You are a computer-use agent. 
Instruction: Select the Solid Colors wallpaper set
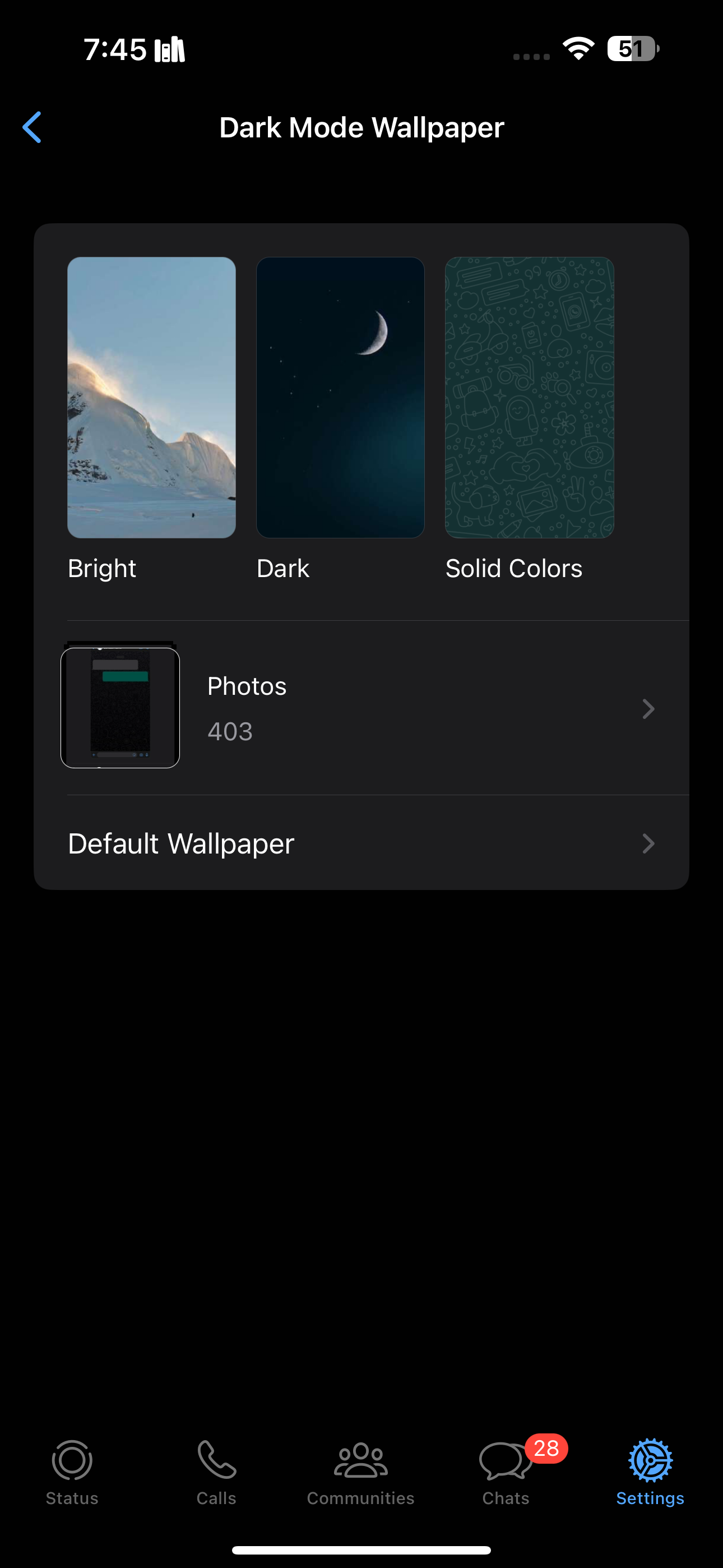[x=530, y=398]
